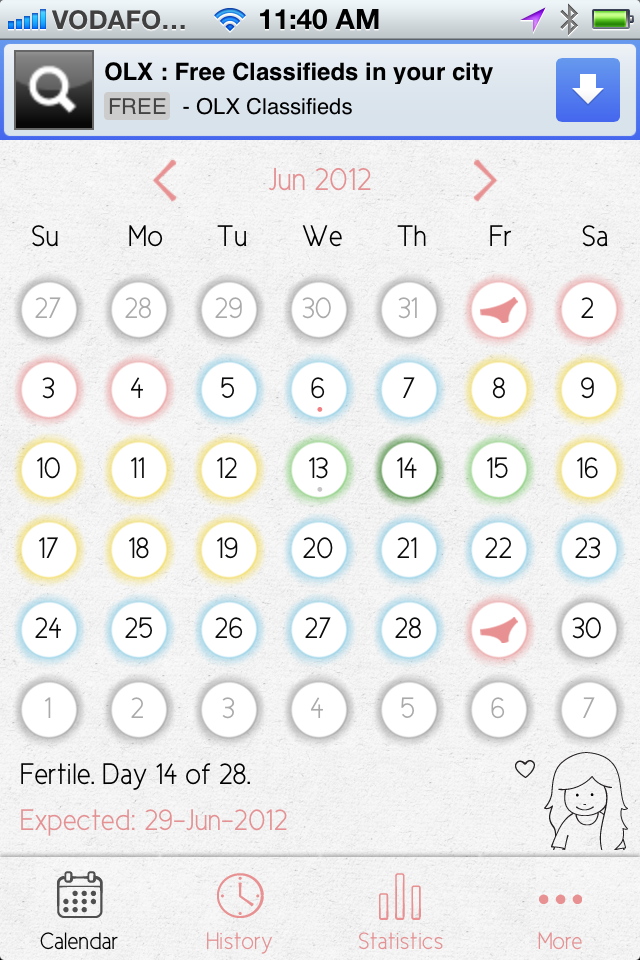The image size is (640, 960).
Task: Choose the greyed-out day 31
Action: [x=407, y=308]
